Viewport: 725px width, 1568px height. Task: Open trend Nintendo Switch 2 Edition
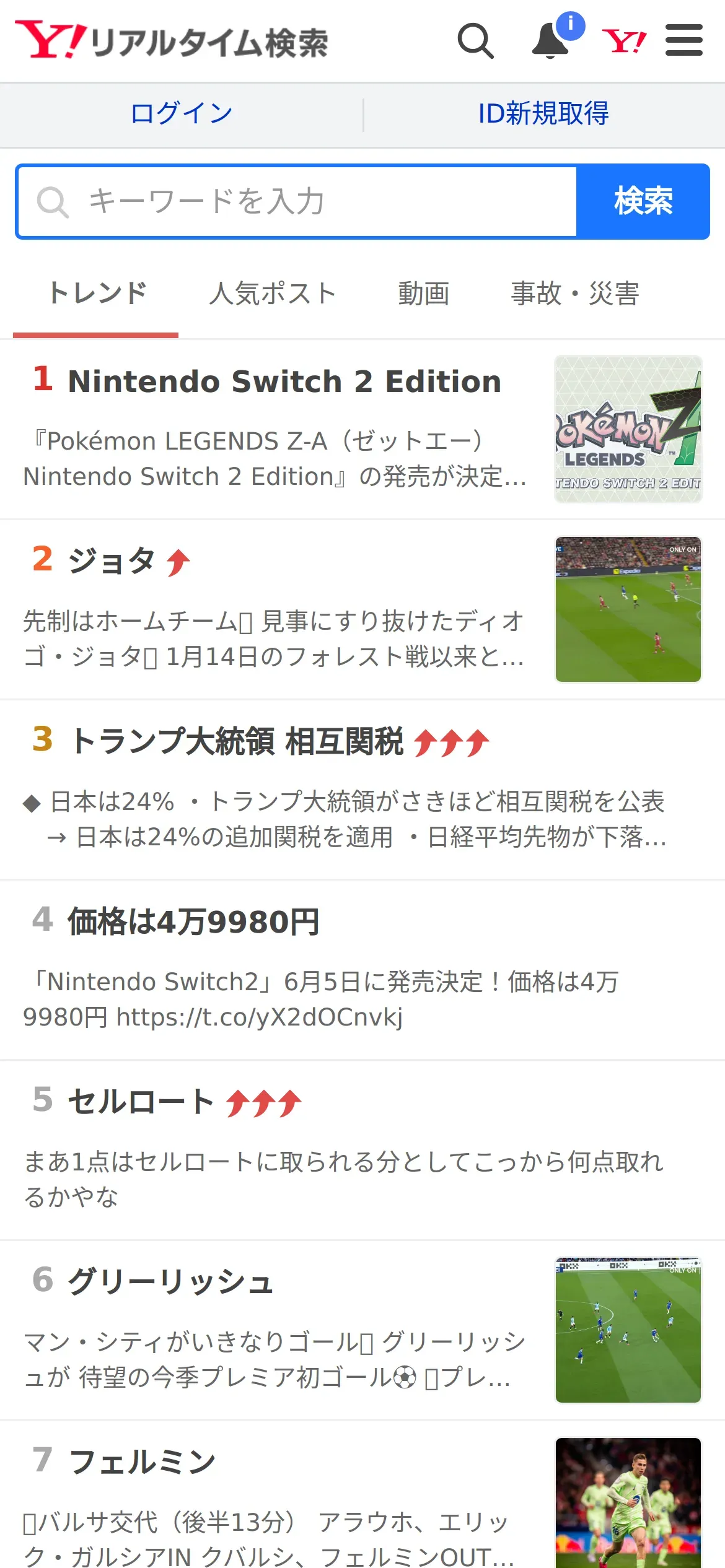pos(285,381)
